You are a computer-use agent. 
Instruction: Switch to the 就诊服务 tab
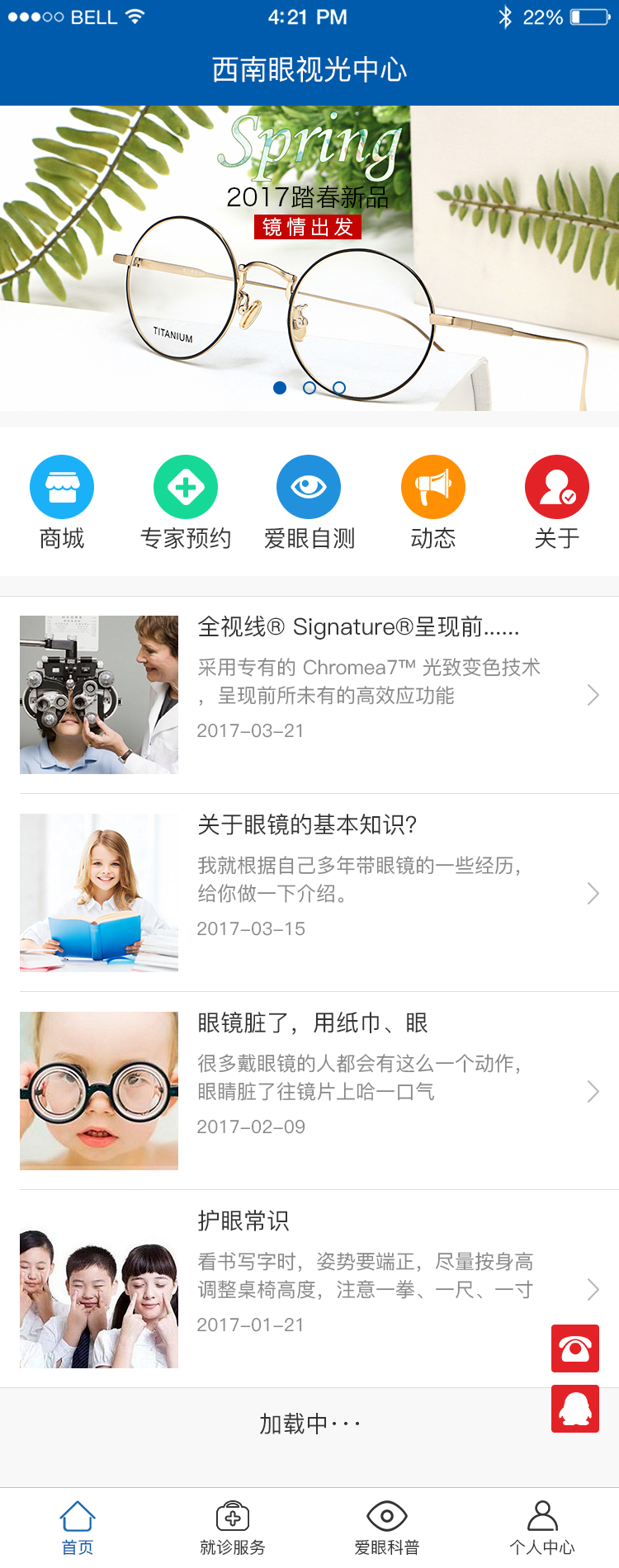233,1528
